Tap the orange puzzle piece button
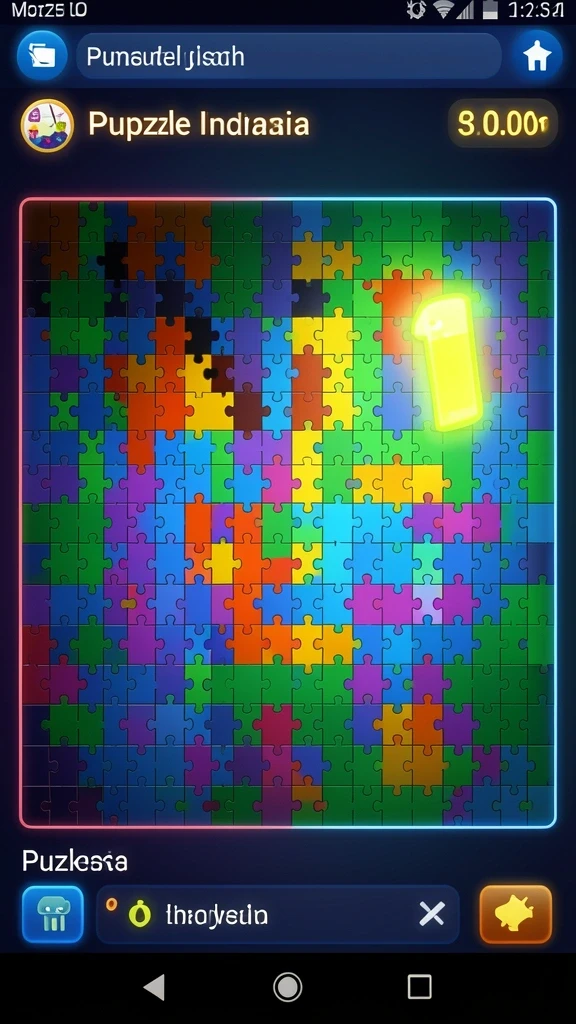The width and height of the screenshot is (576, 1024). [516, 914]
